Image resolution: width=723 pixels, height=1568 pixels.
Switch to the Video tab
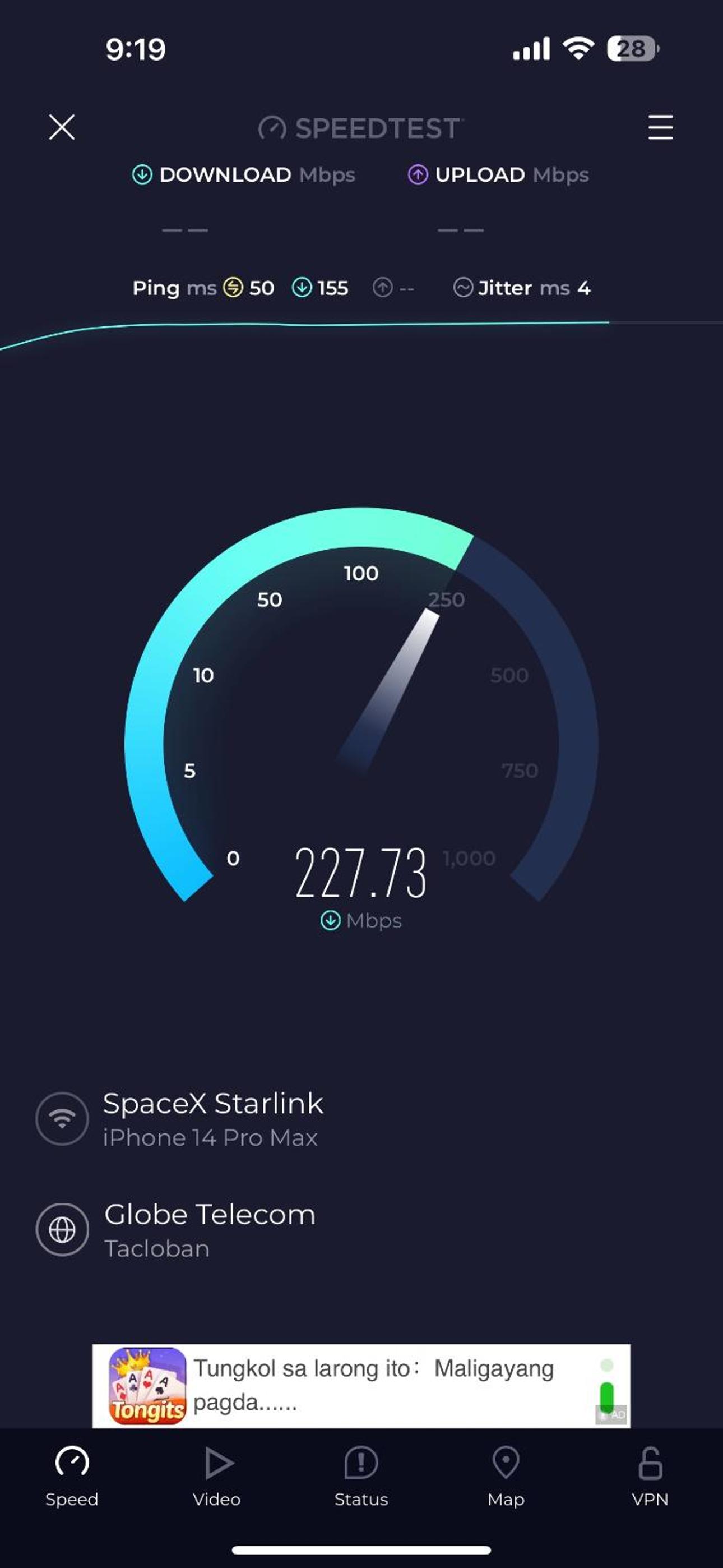tap(217, 1477)
